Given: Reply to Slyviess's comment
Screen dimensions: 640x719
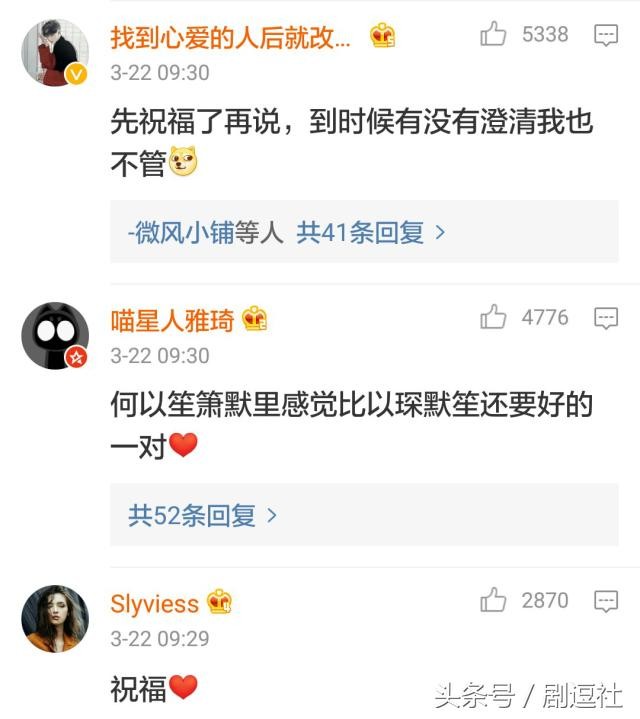Looking at the screenshot, I should click(606, 601).
